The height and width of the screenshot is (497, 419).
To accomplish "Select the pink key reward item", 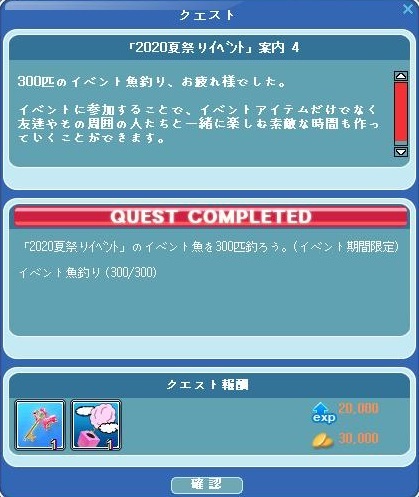I will [40, 426].
